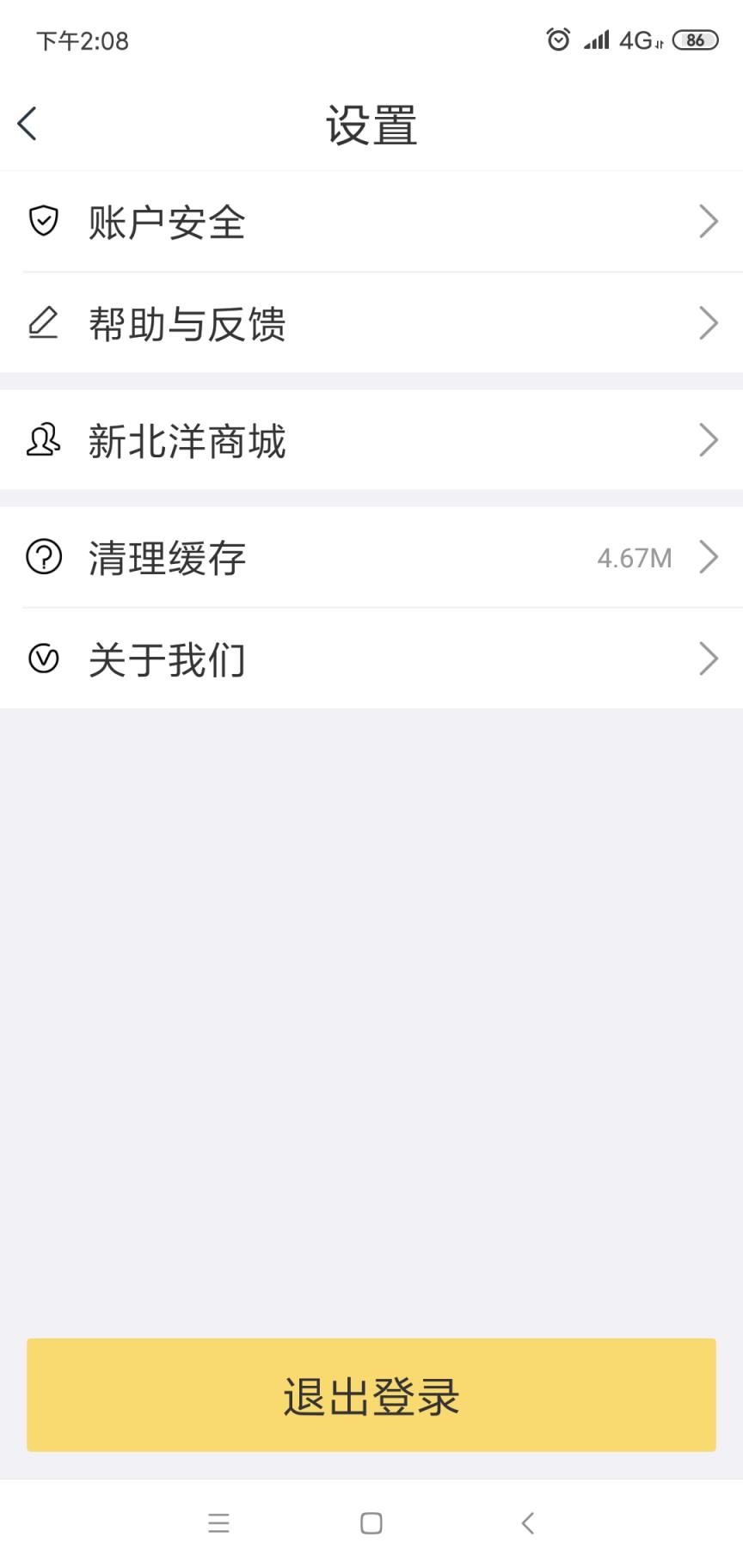Tap the 4G network indicator

(634, 40)
